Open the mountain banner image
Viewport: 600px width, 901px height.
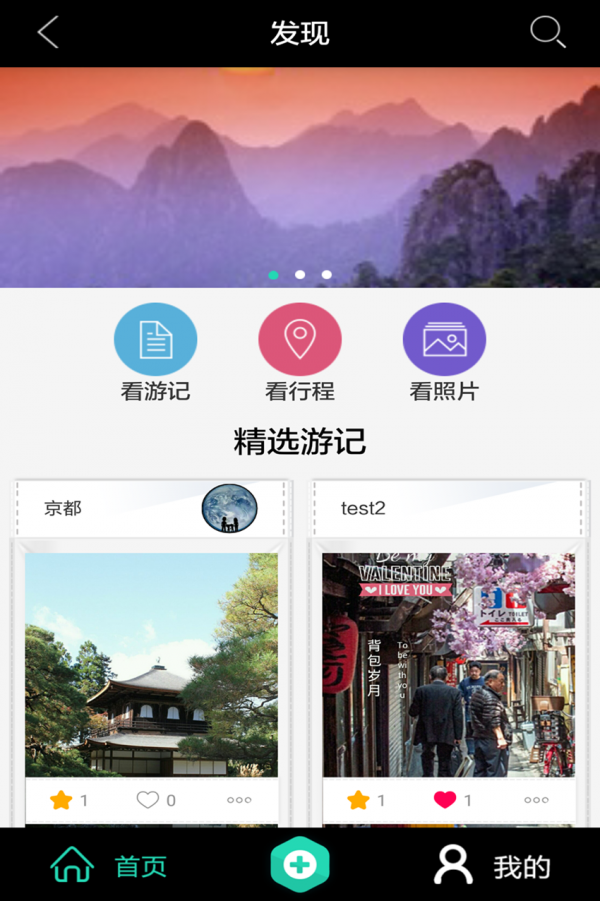tap(300, 170)
